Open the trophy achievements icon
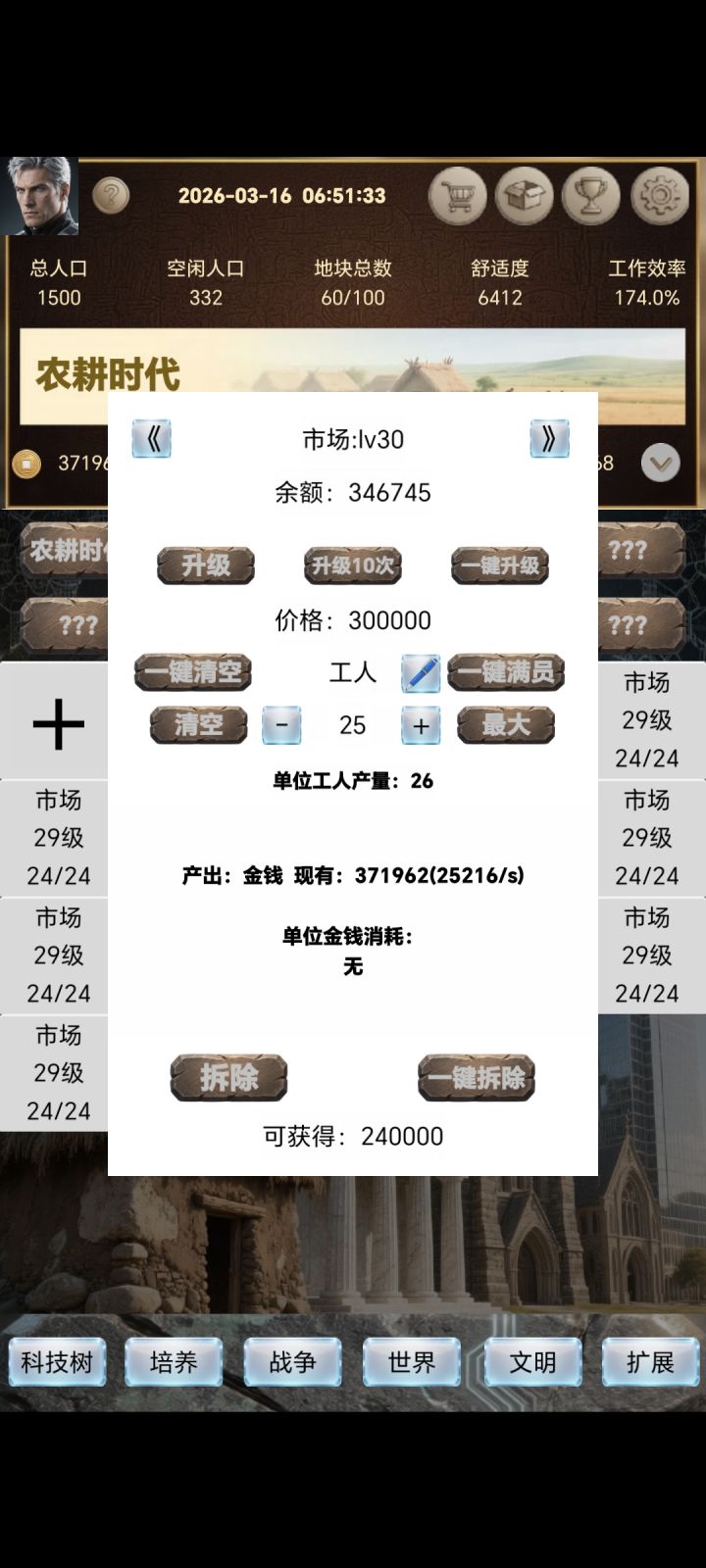Screen dimensions: 706x1568 click(x=589, y=196)
